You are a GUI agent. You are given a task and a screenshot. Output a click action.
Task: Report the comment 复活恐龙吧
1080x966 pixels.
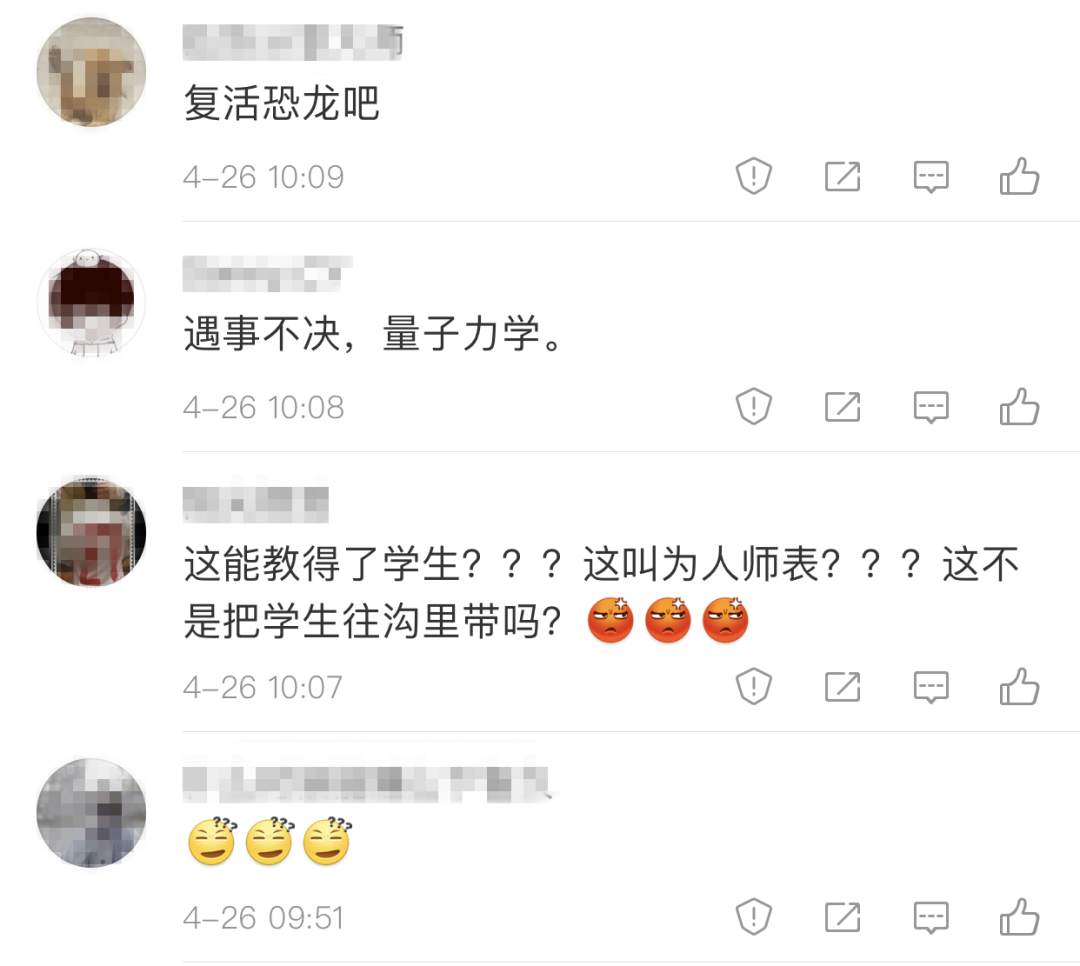point(753,178)
